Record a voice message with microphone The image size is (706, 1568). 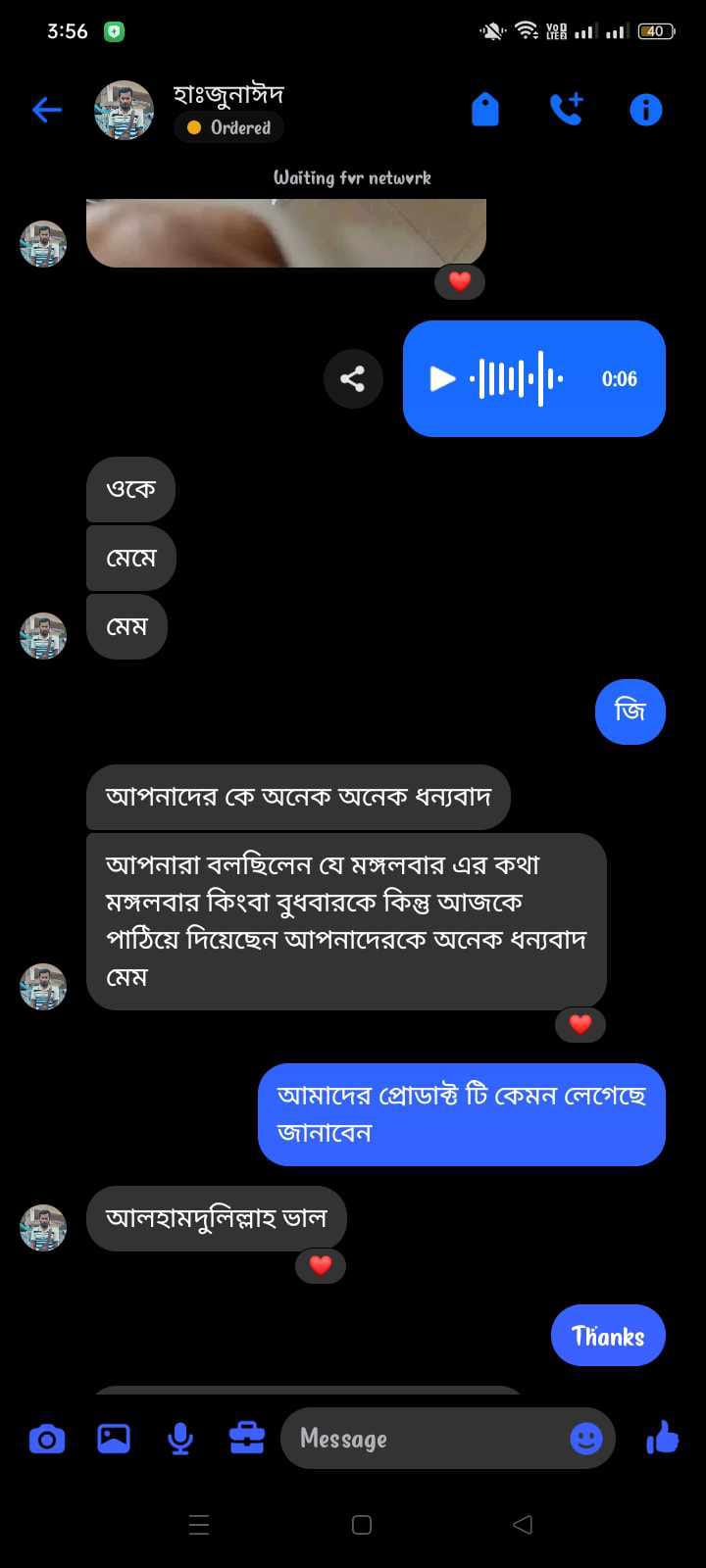(180, 1439)
